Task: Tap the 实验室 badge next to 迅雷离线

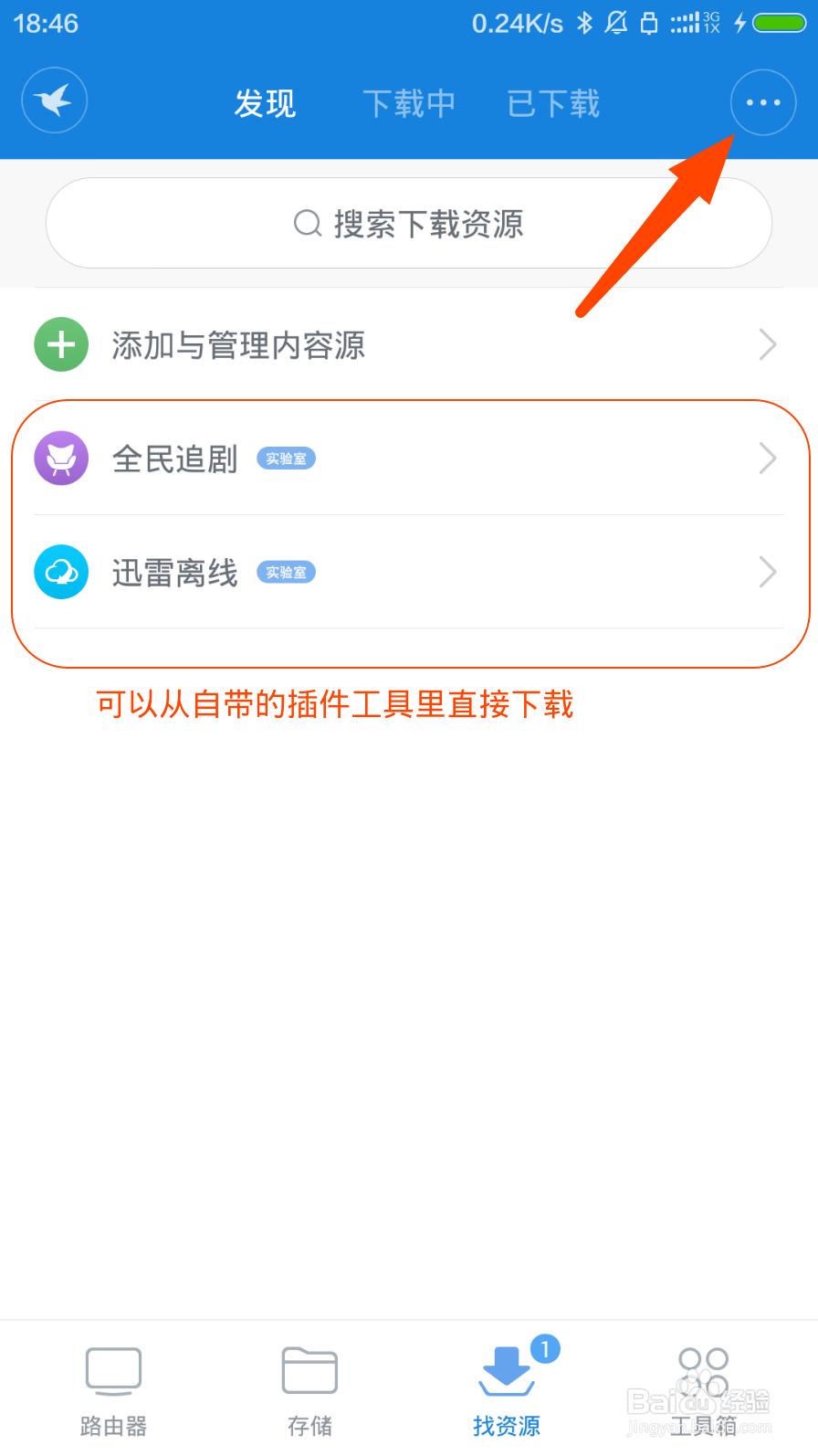Action: point(286,573)
